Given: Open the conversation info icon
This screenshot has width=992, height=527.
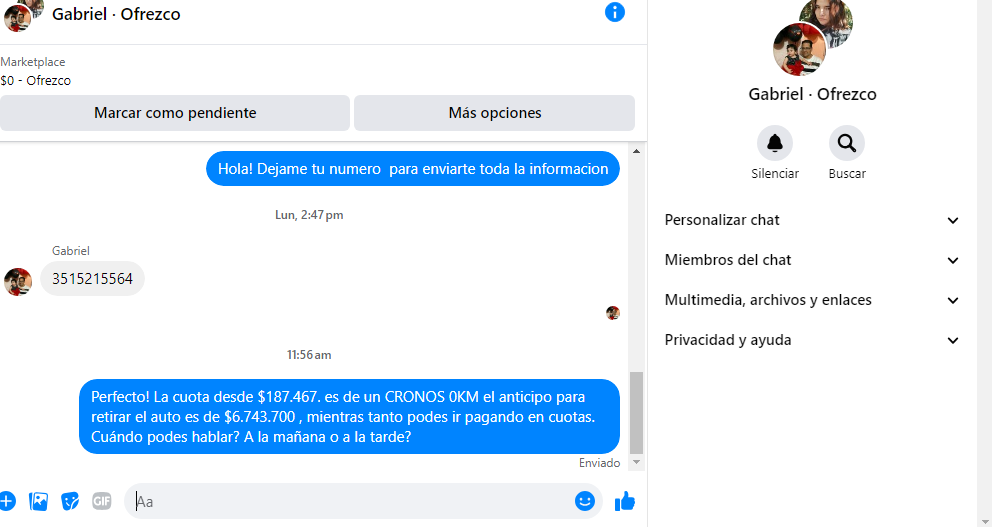Looking at the screenshot, I should (x=615, y=13).
